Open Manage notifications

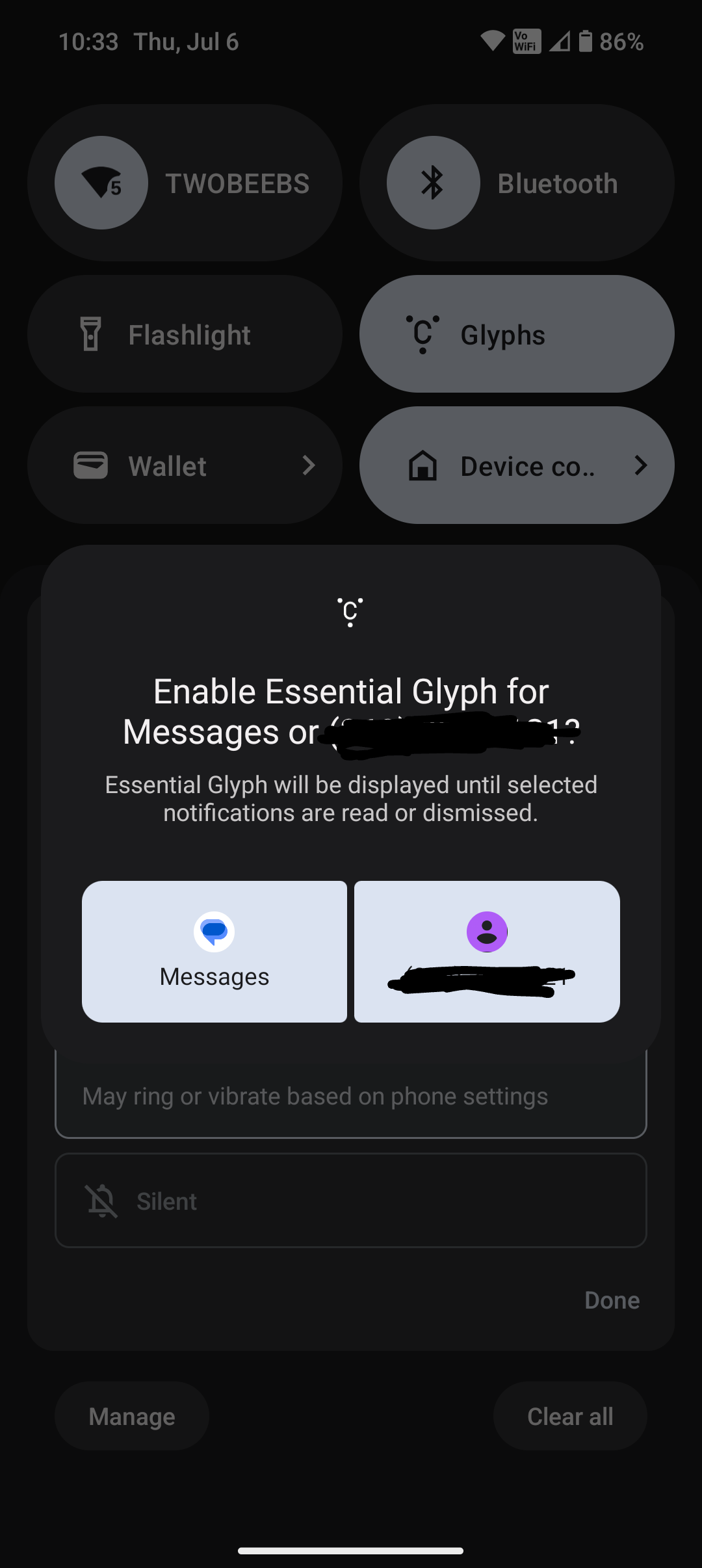pyautogui.click(x=132, y=1416)
